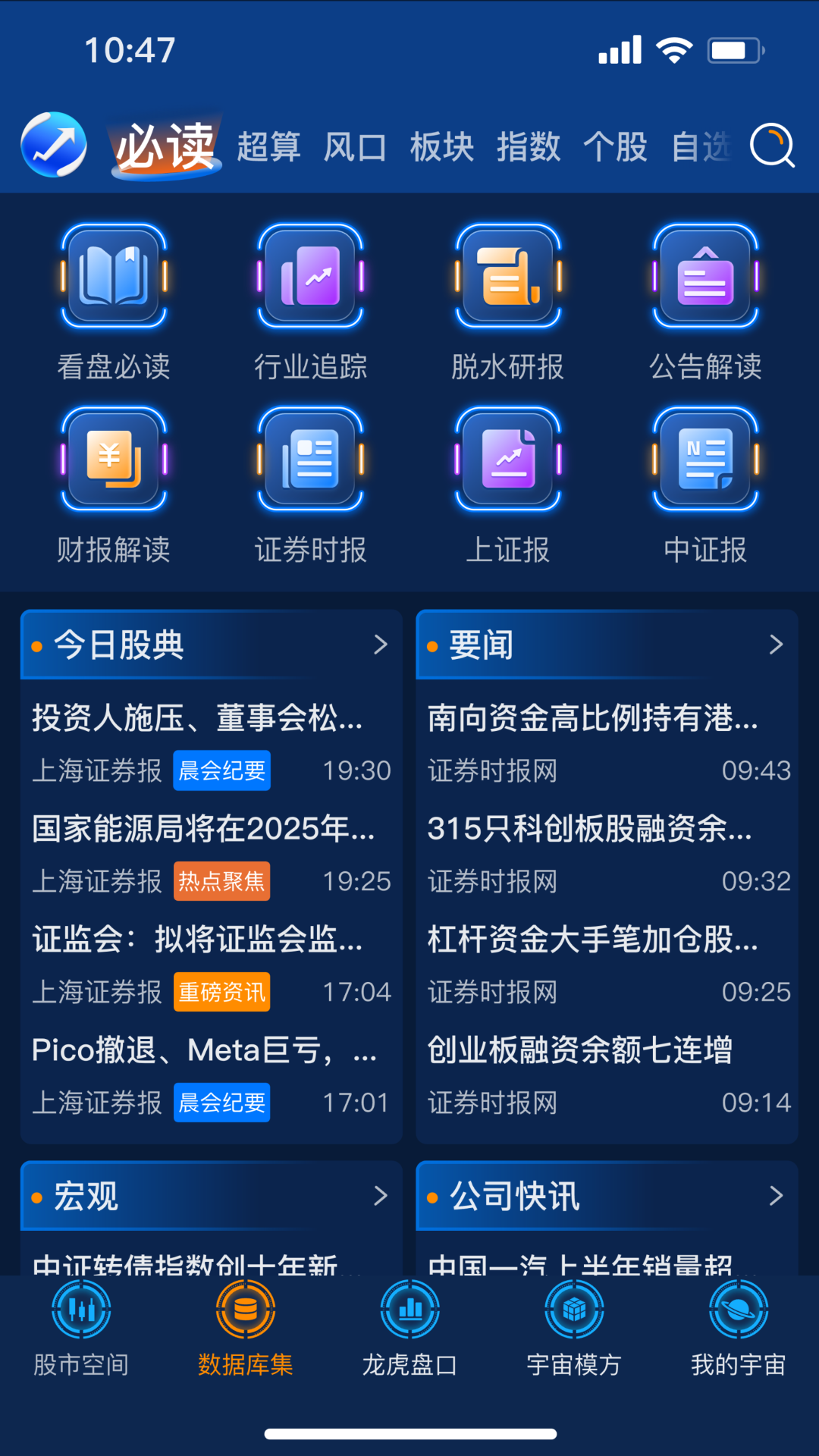Open the article about 国家能源局
This screenshot has height=1456, width=819.
click(203, 830)
